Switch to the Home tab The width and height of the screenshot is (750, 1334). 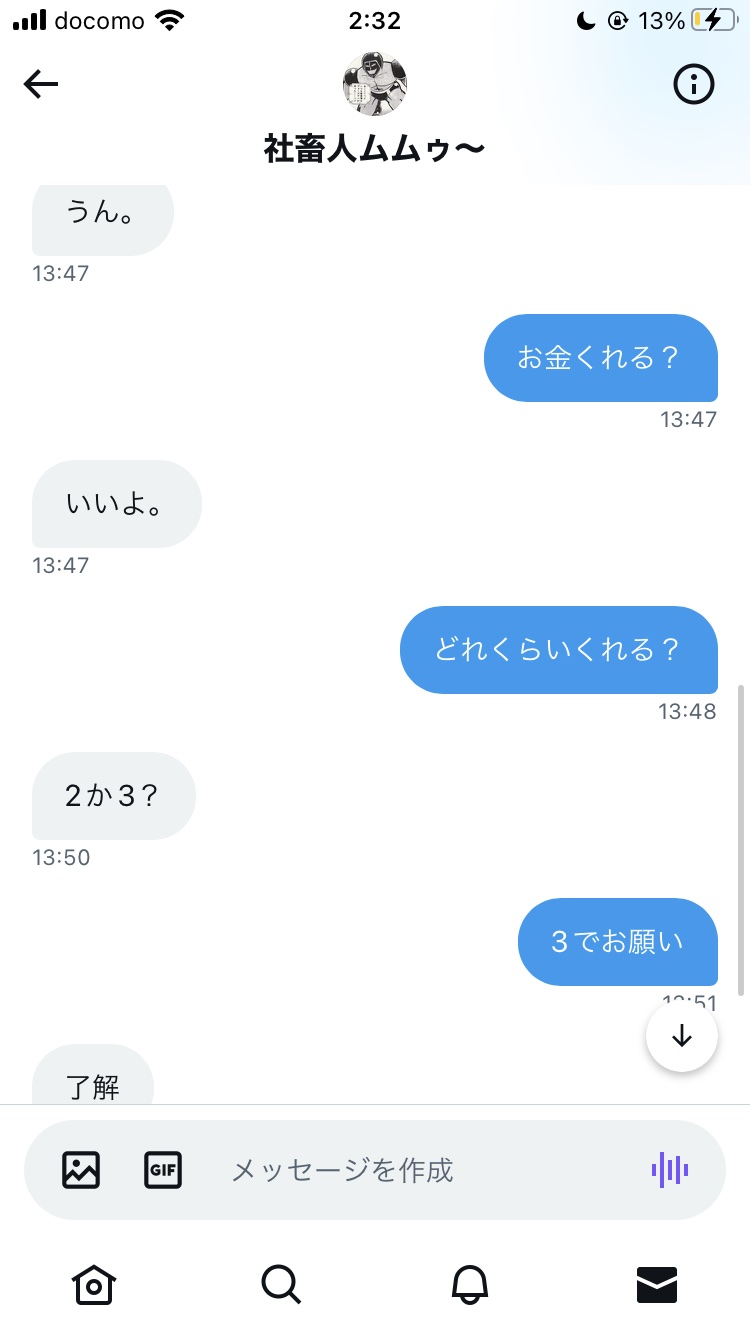94,1284
